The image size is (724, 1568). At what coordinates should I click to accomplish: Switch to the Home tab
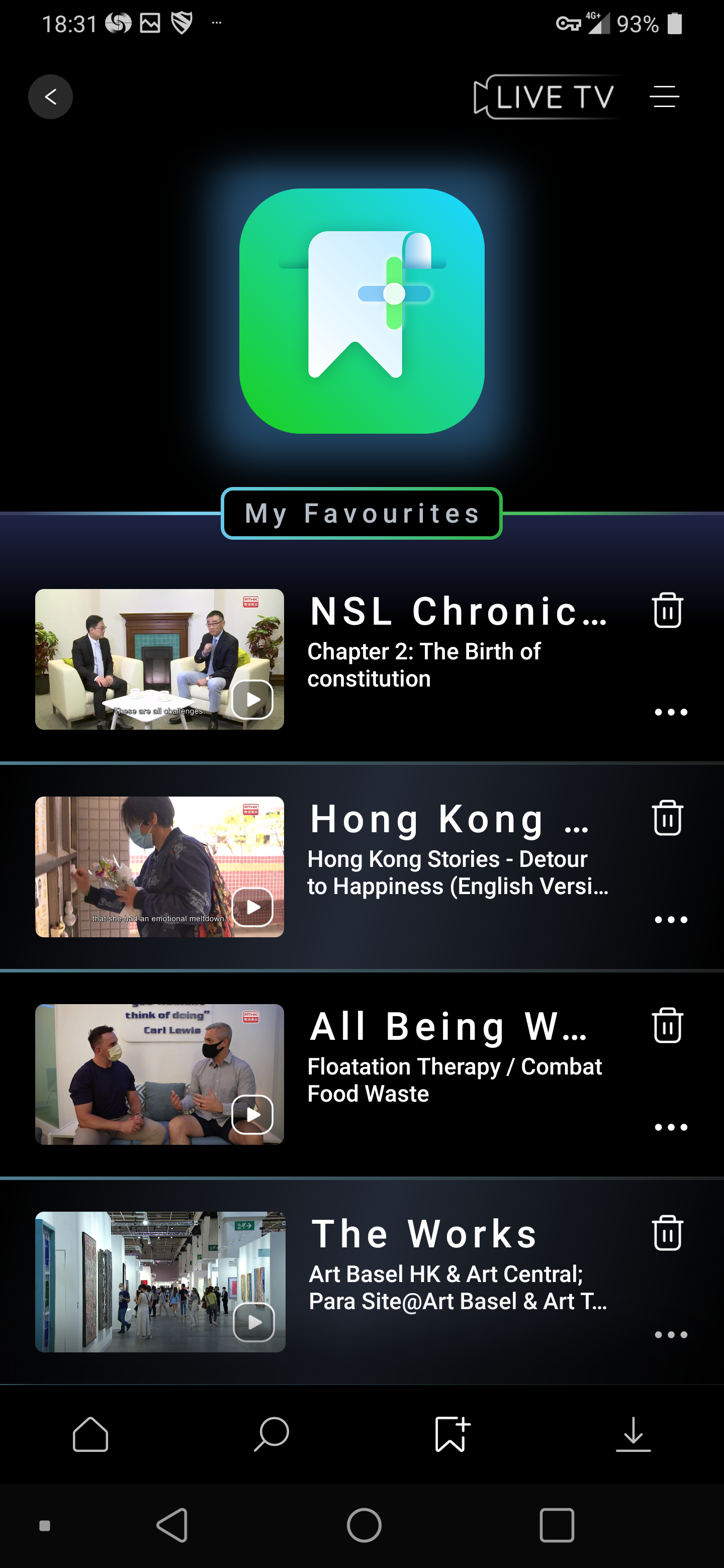coord(90,1434)
